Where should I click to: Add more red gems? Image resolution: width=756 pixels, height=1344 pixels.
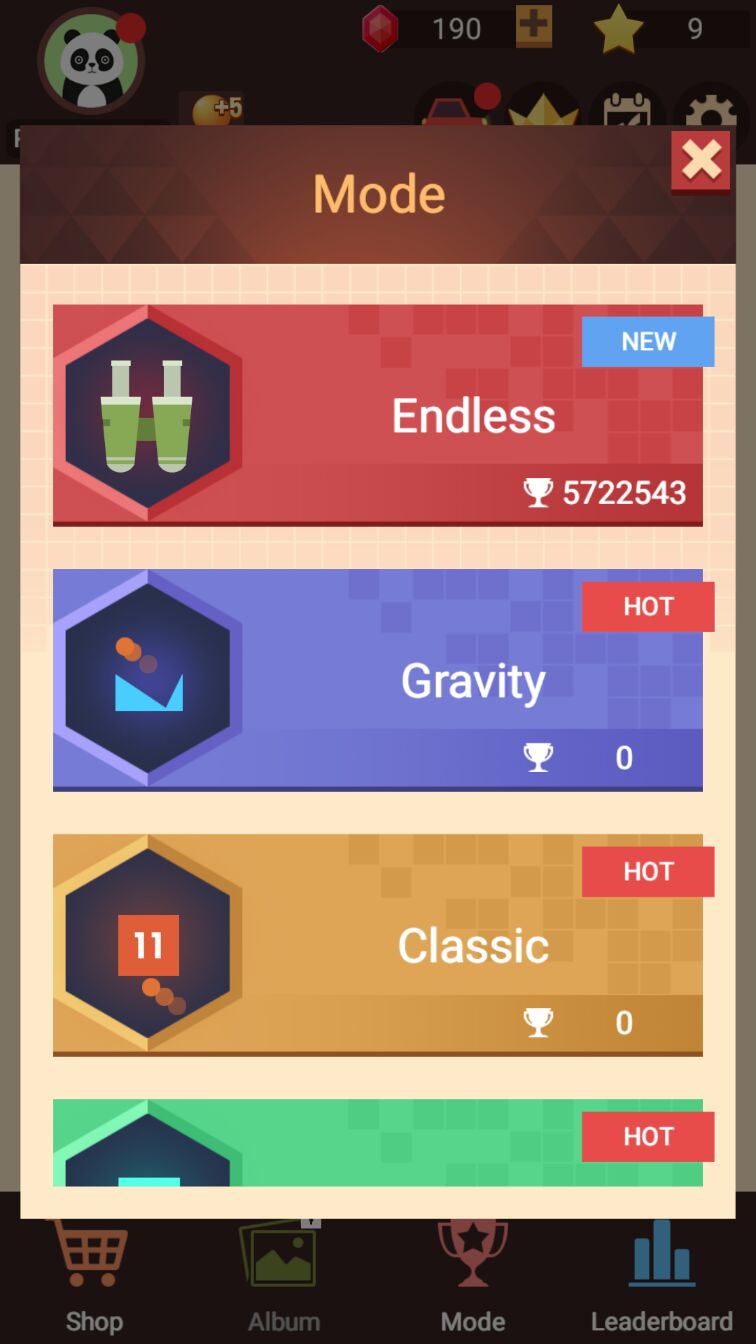(534, 26)
